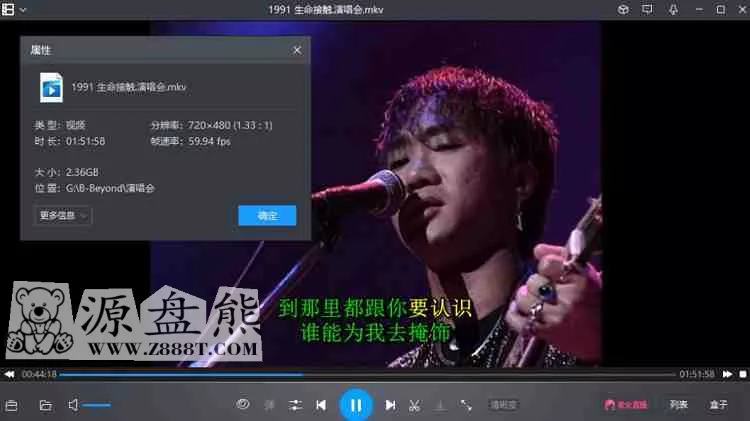Pause the concert video
The height and width of the screenshot is (421, 750).
355,404
